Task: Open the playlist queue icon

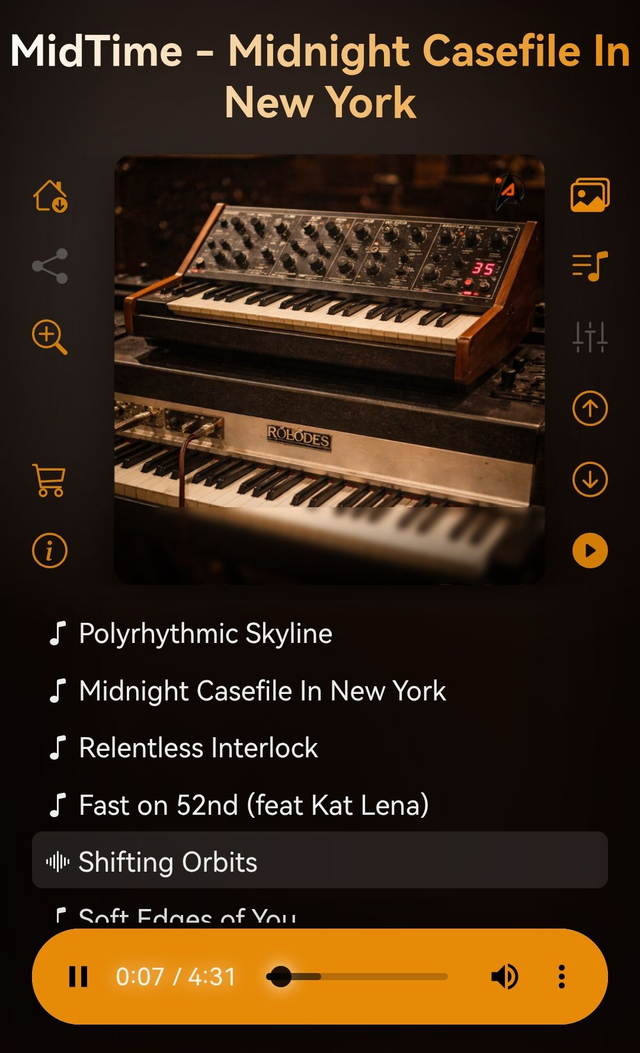Action: (x=590, y=265)
